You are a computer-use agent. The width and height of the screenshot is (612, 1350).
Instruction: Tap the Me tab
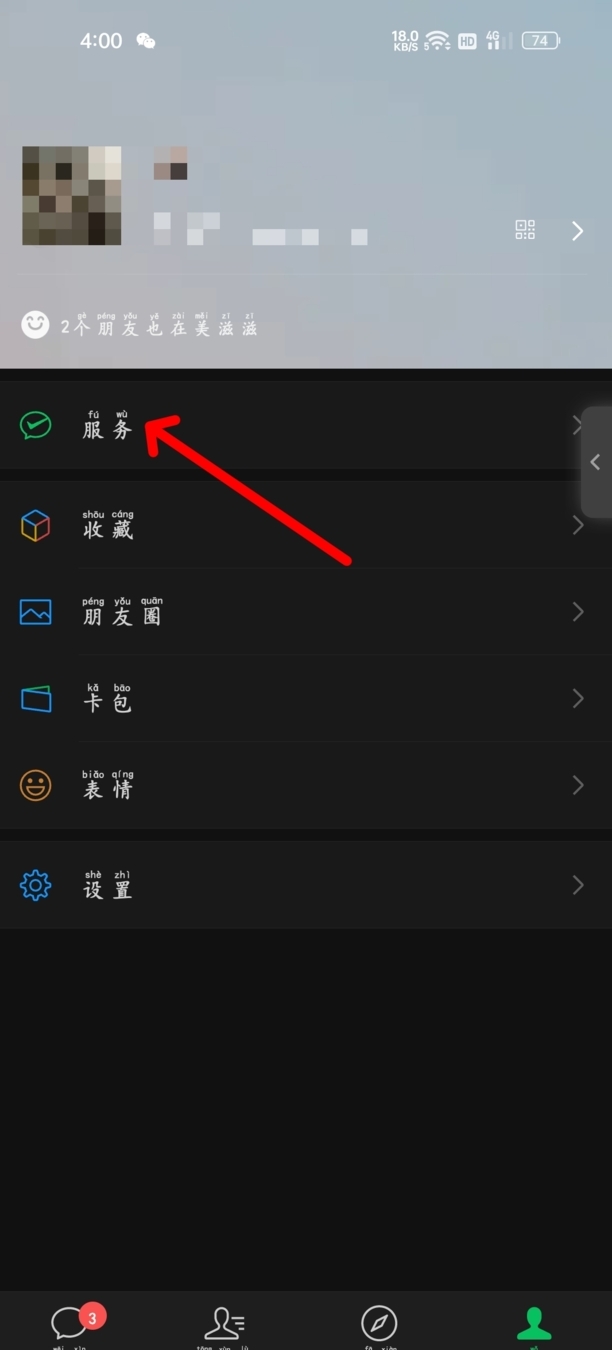pos(534,1323)
